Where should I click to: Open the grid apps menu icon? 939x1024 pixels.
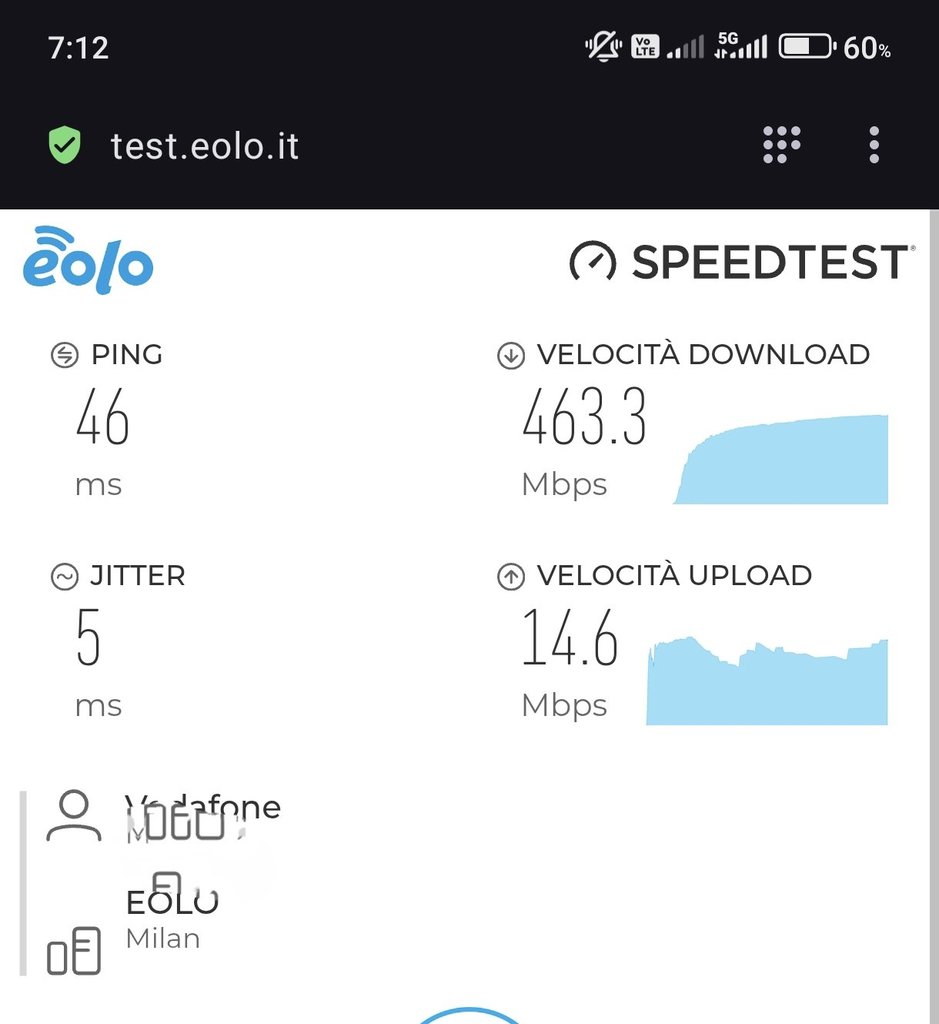click(x=781, y=145)
